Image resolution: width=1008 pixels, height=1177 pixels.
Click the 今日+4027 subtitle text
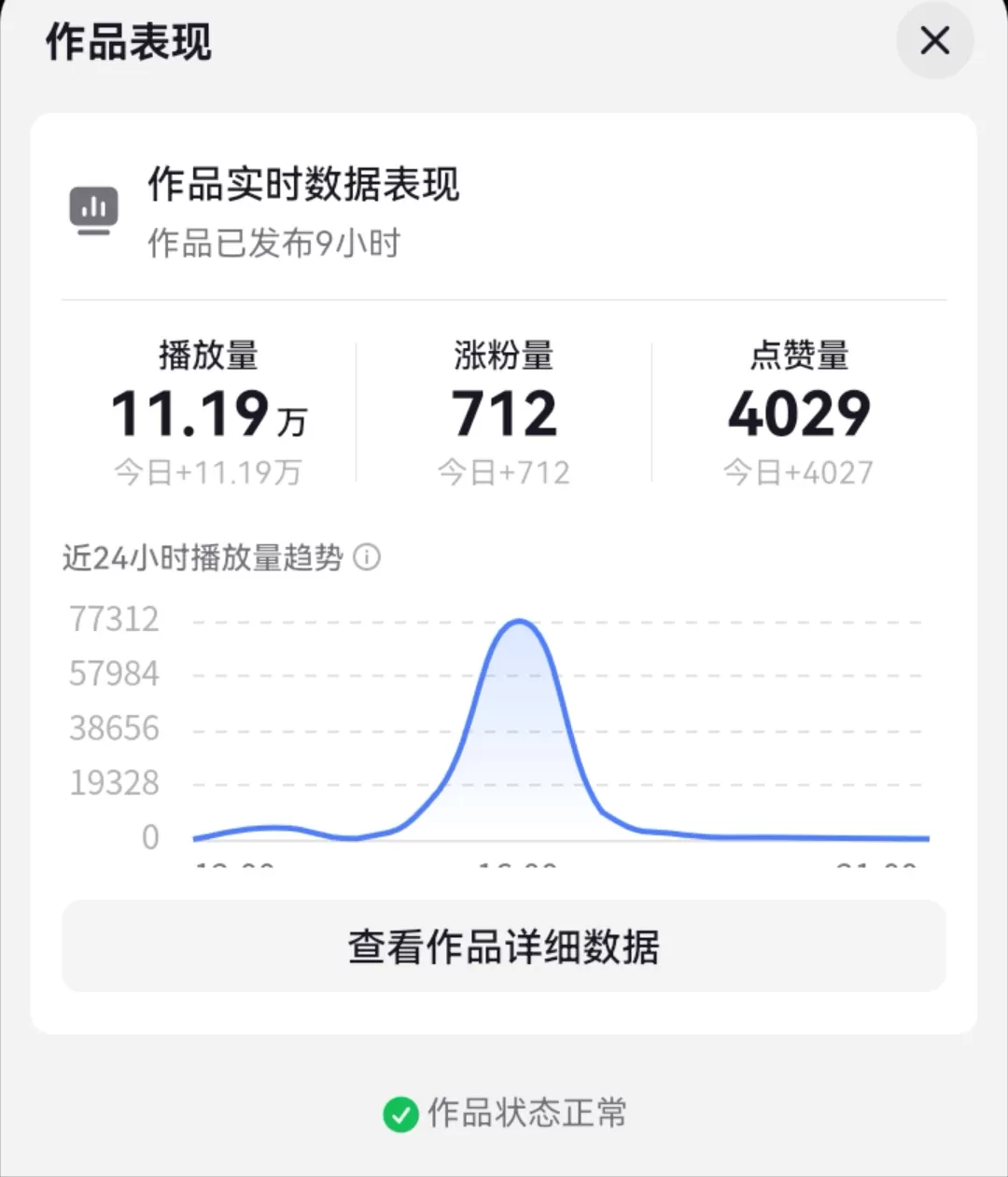798,471
